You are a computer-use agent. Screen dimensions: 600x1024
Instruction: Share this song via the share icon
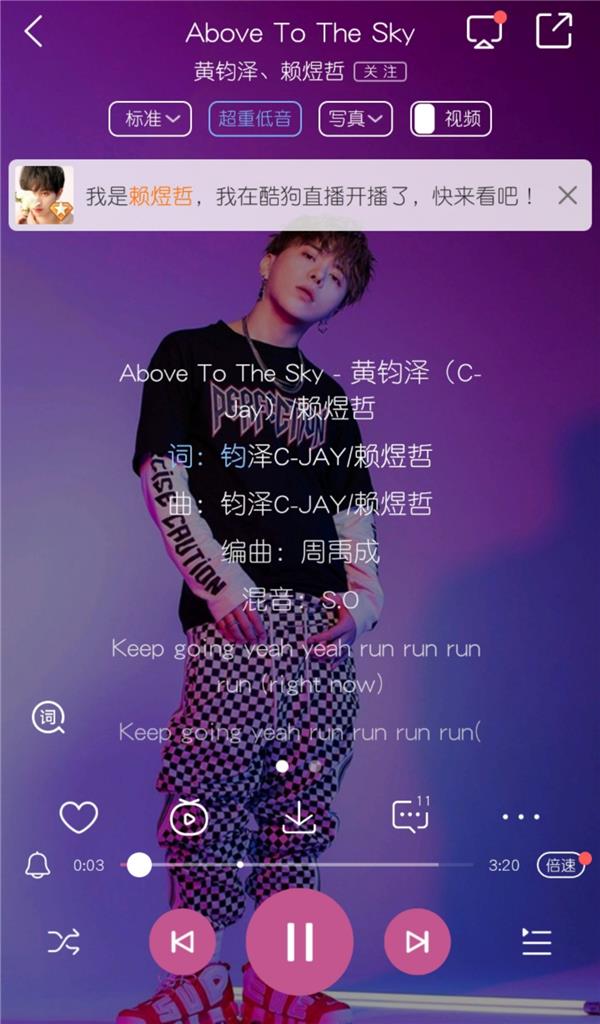tap(553, 31)
